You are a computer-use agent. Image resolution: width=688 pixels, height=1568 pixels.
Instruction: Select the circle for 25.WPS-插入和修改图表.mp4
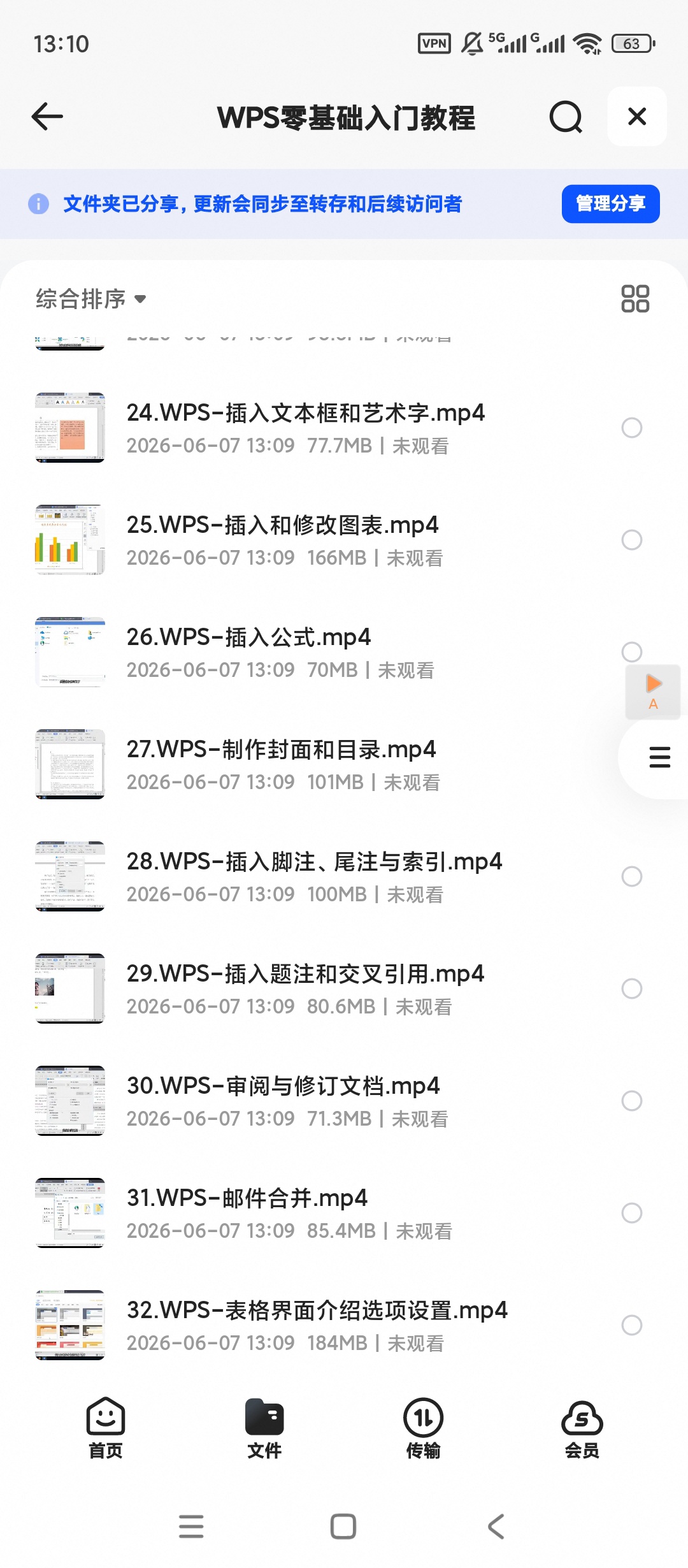631,540
